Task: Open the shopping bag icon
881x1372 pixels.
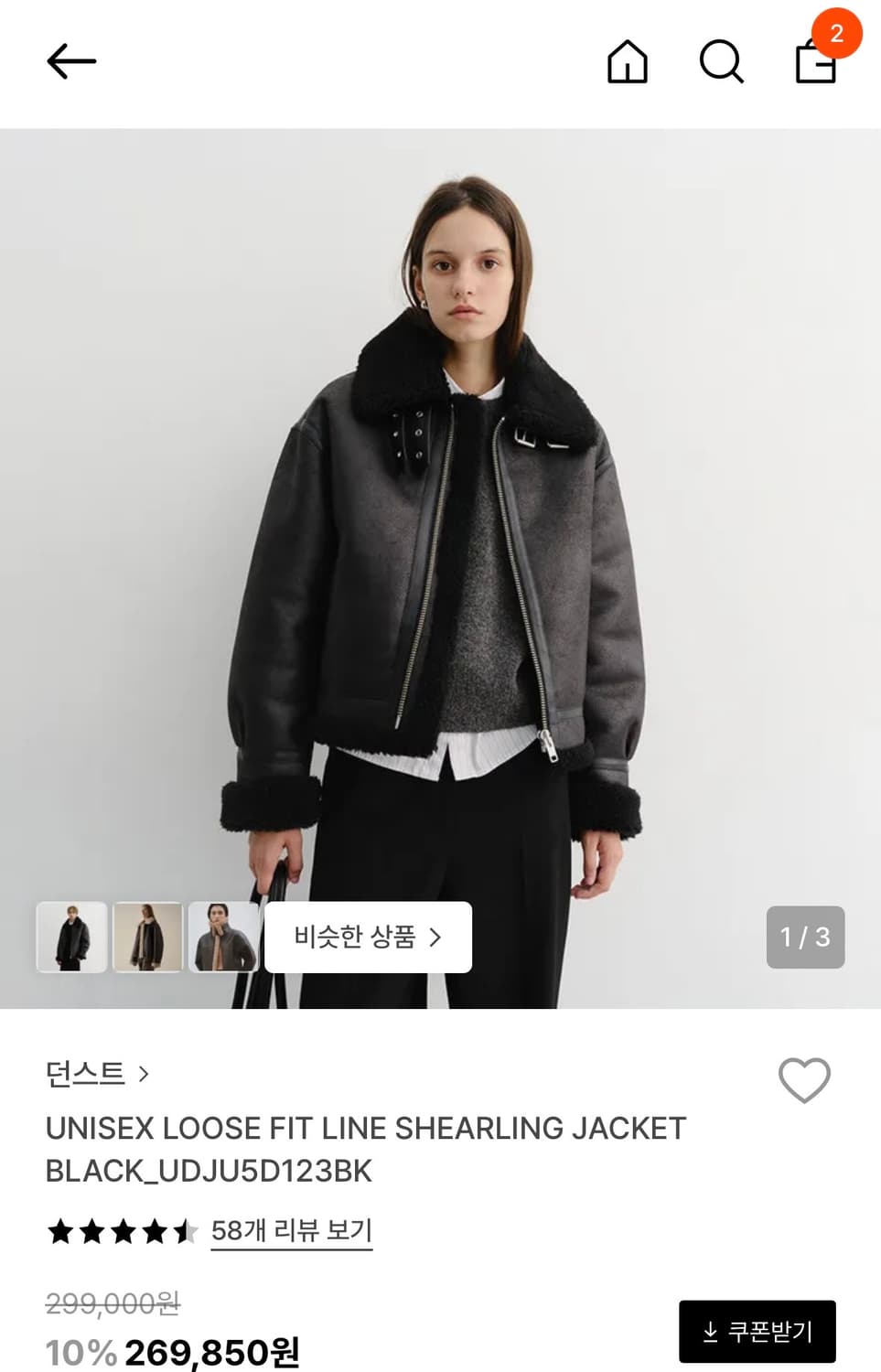Action: [813, 64]
